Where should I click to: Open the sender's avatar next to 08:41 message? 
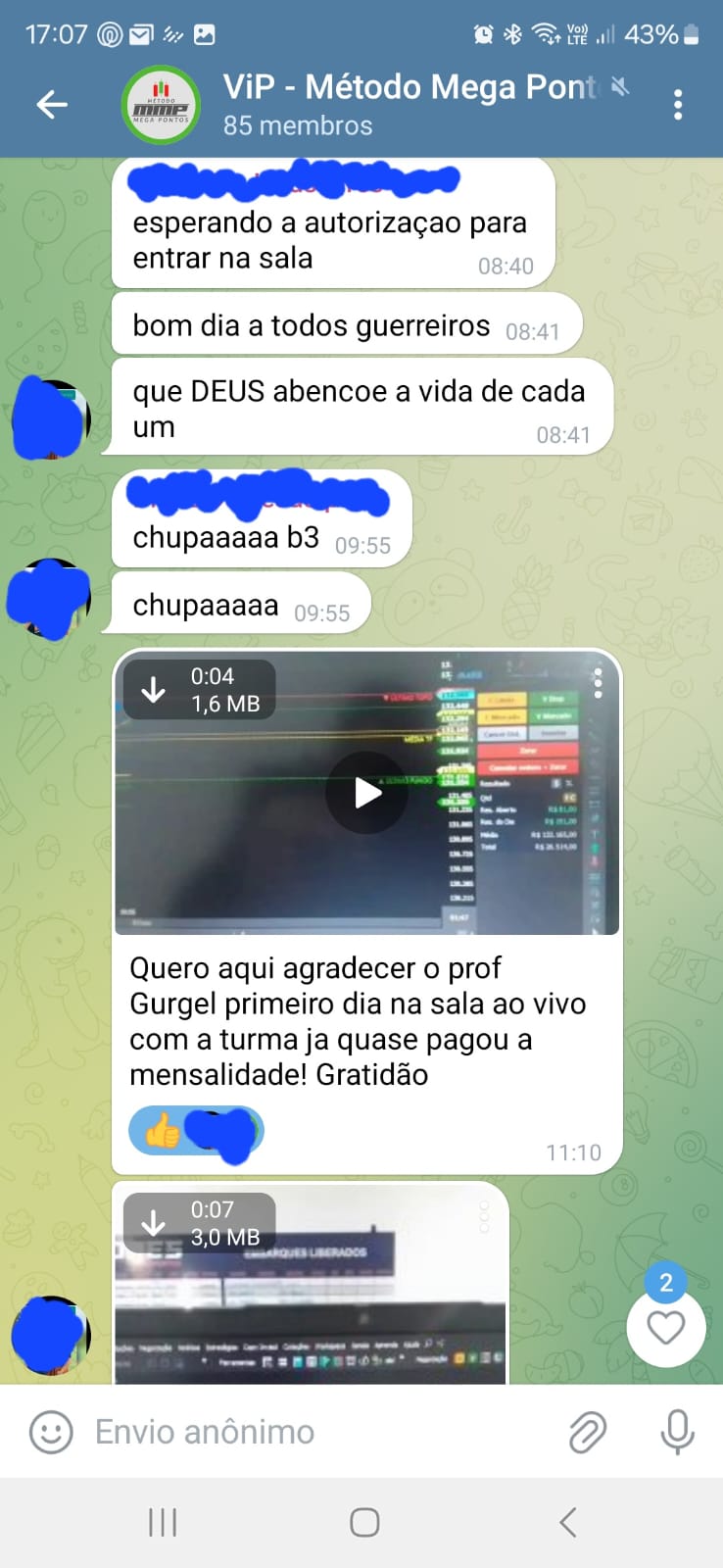click(49, 418)
